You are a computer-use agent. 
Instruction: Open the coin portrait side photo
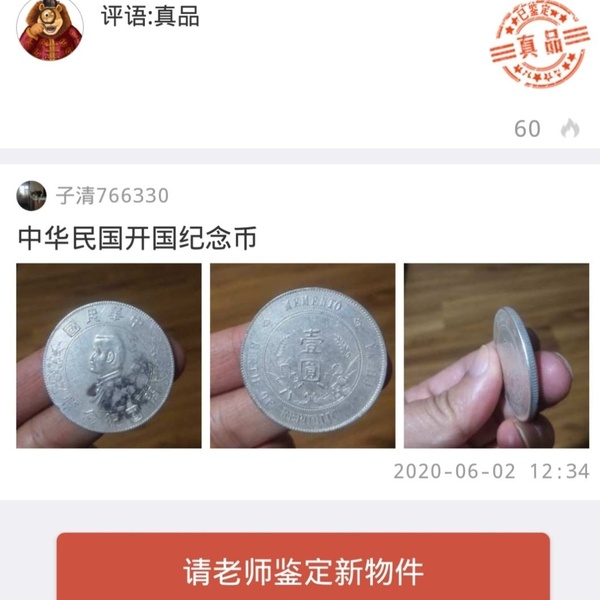pos(108,355)
